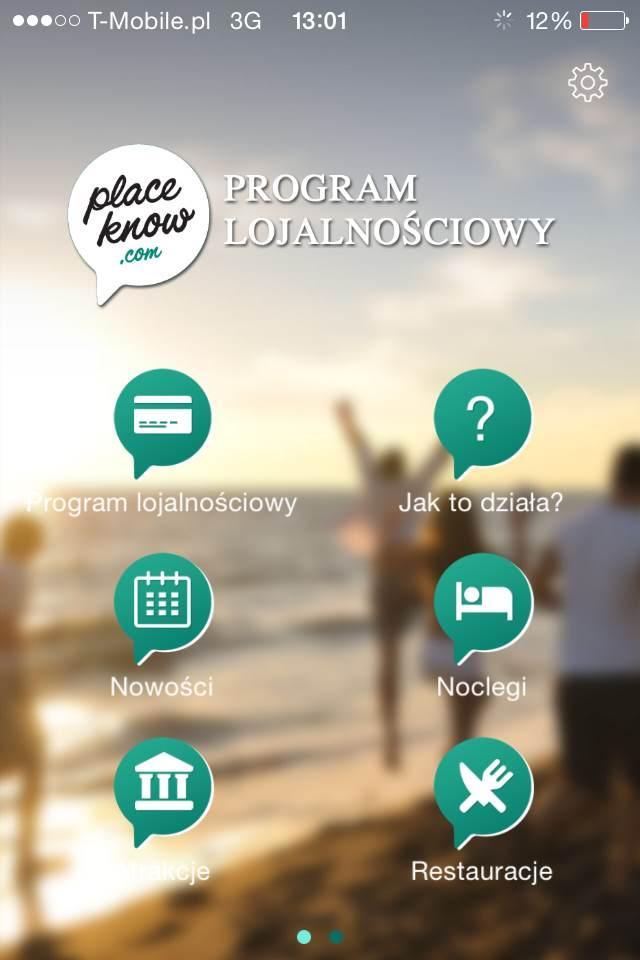Go to the second page dot
The height and width of the screenshot is (960, 640).
336,937
